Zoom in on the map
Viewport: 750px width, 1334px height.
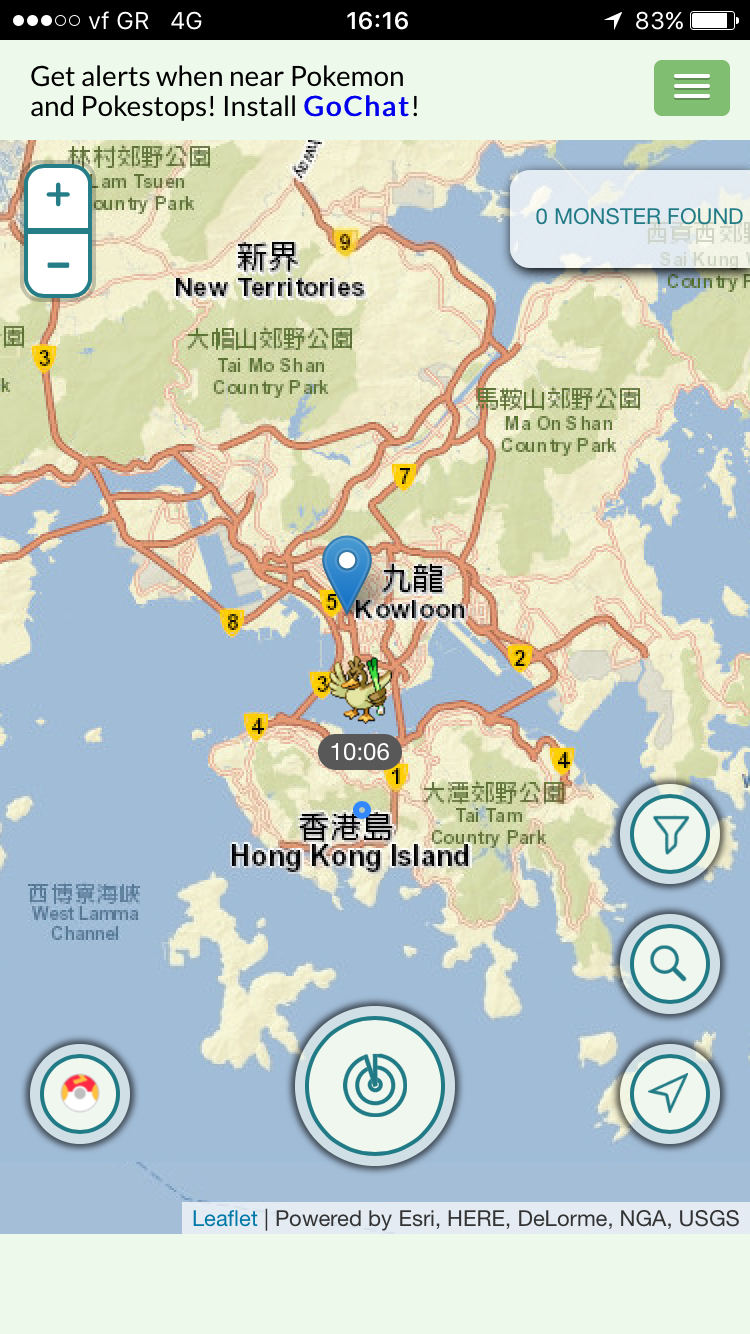click(58, 196)
